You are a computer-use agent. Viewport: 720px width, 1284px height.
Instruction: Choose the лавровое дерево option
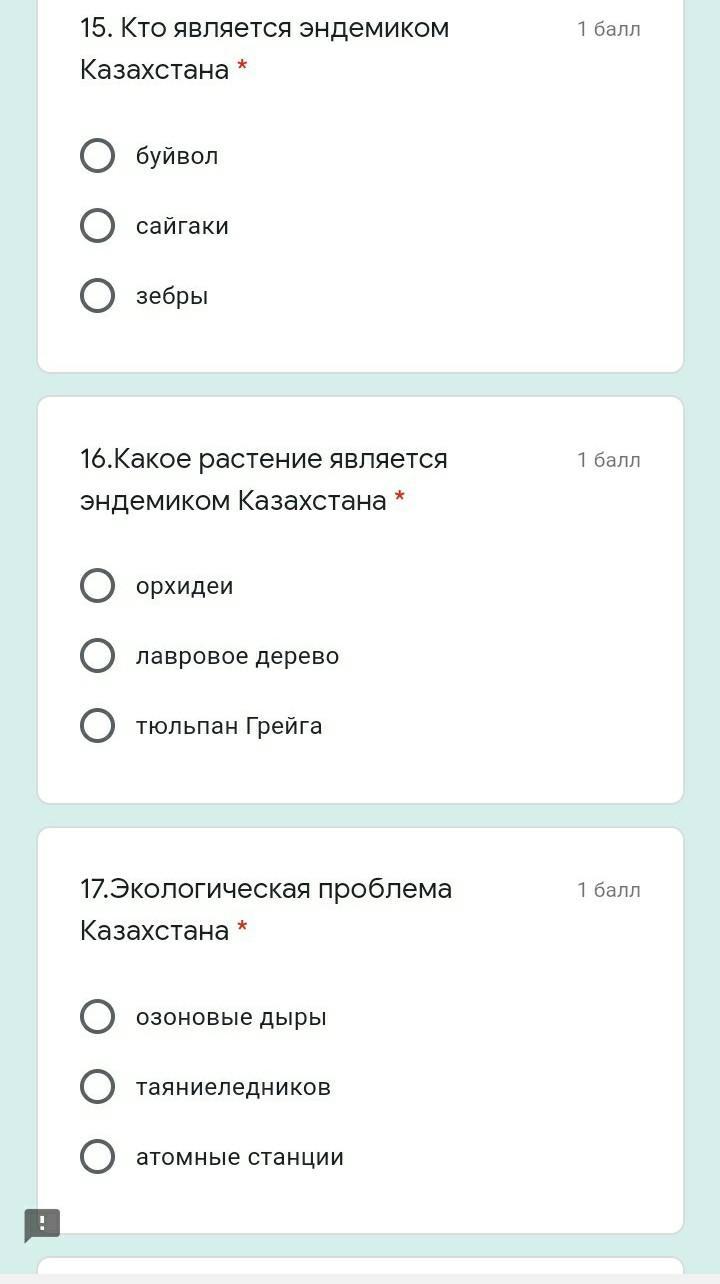point(98,656)
